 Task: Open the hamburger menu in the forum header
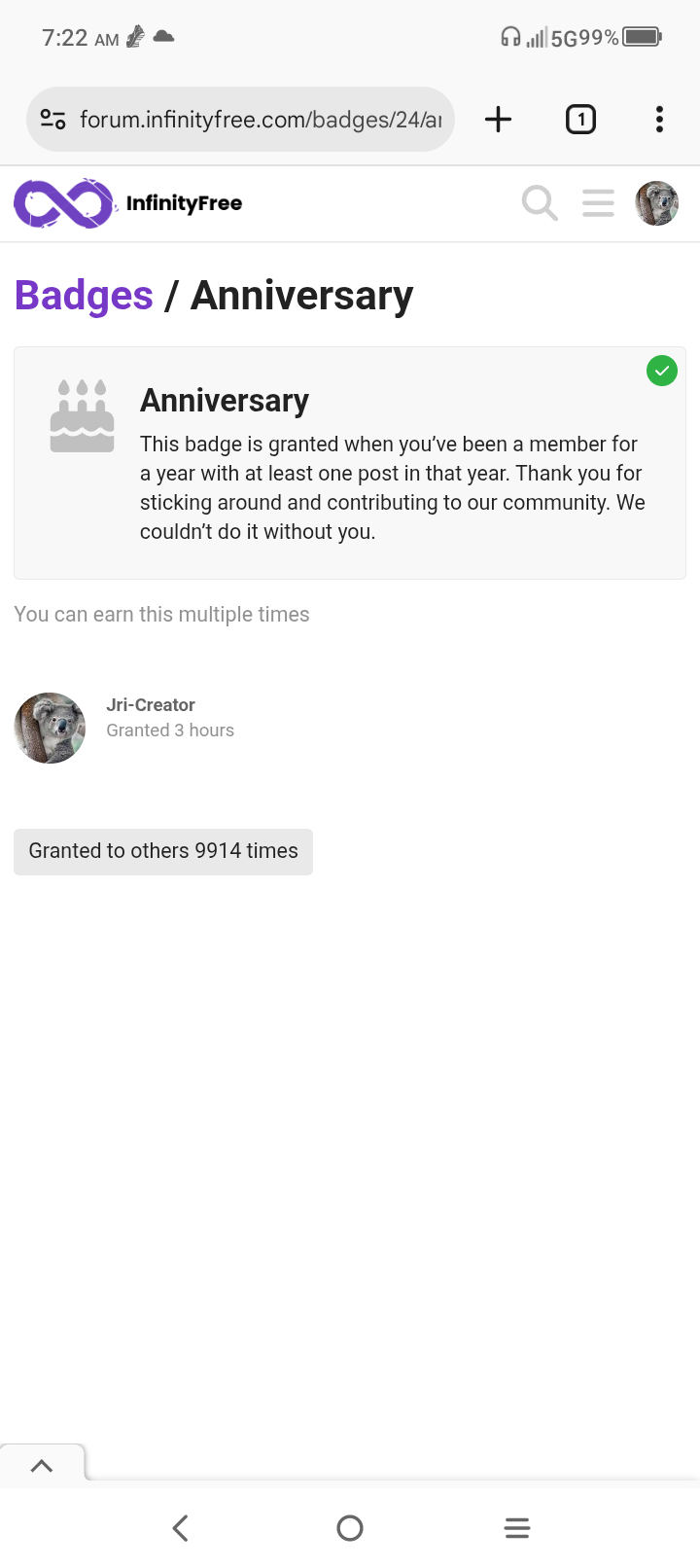click(598, 203)
